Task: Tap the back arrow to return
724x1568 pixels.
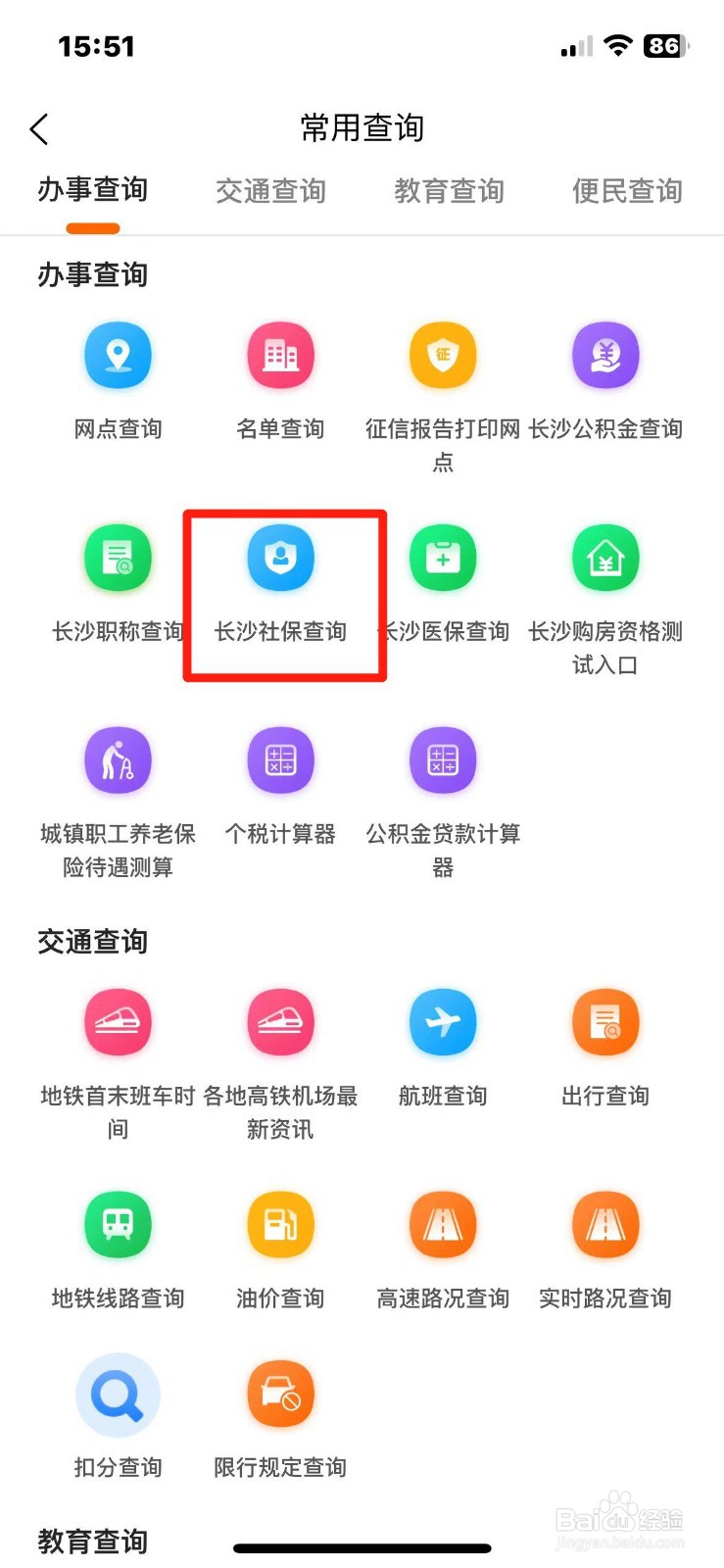Action: (39, 128)
